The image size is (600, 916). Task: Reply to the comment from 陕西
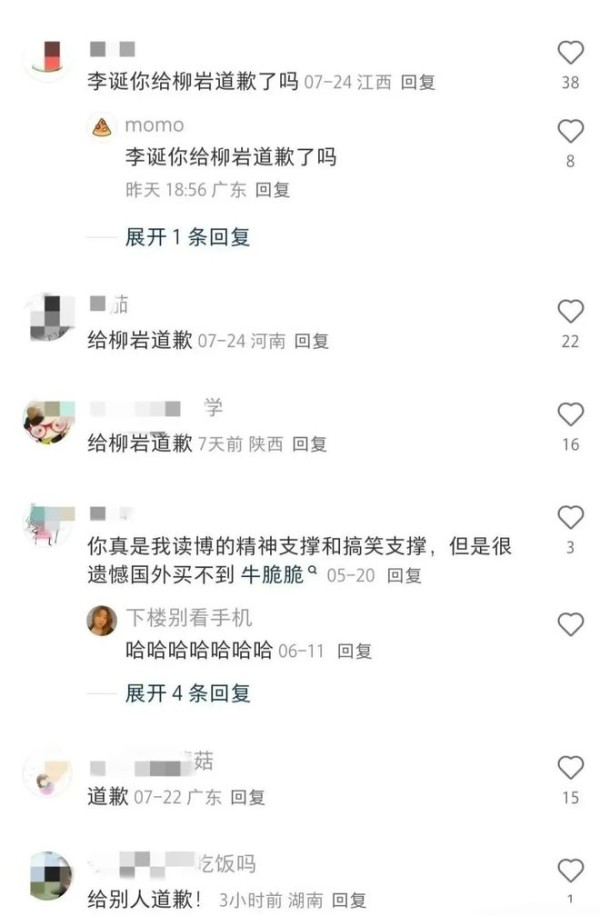(x=309, y=444)
